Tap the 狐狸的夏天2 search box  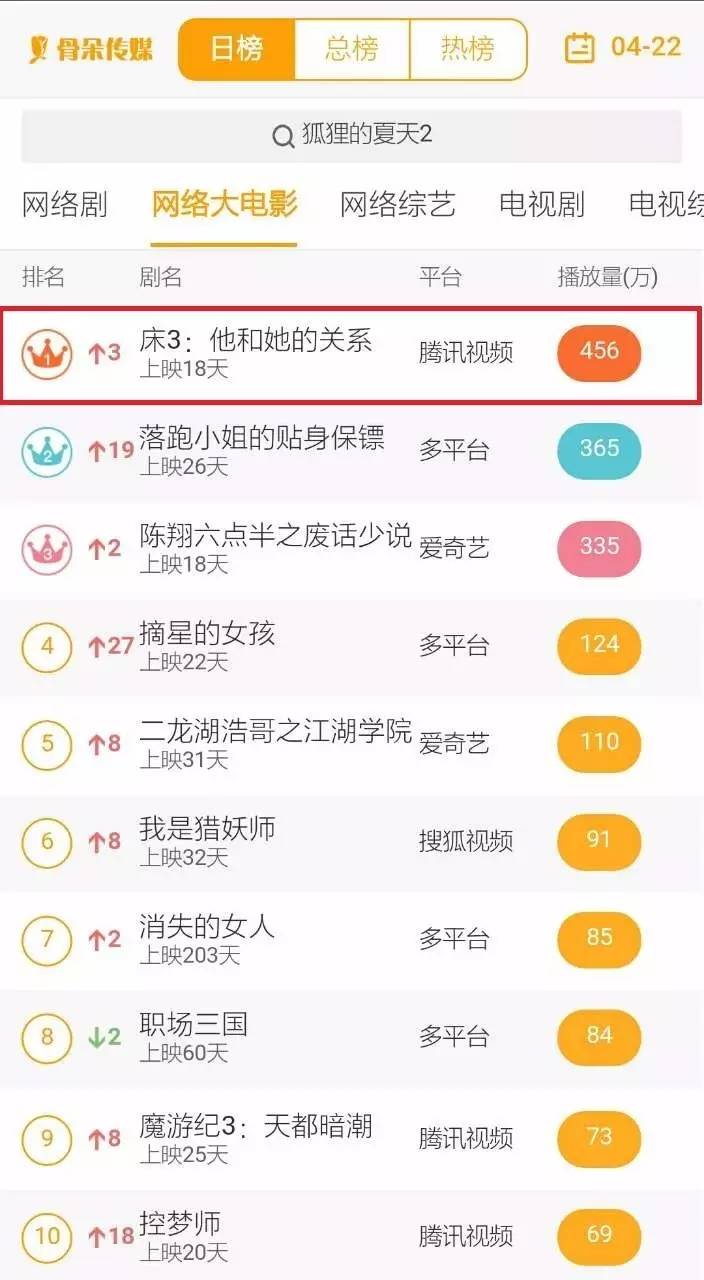(x=352, y=136)
